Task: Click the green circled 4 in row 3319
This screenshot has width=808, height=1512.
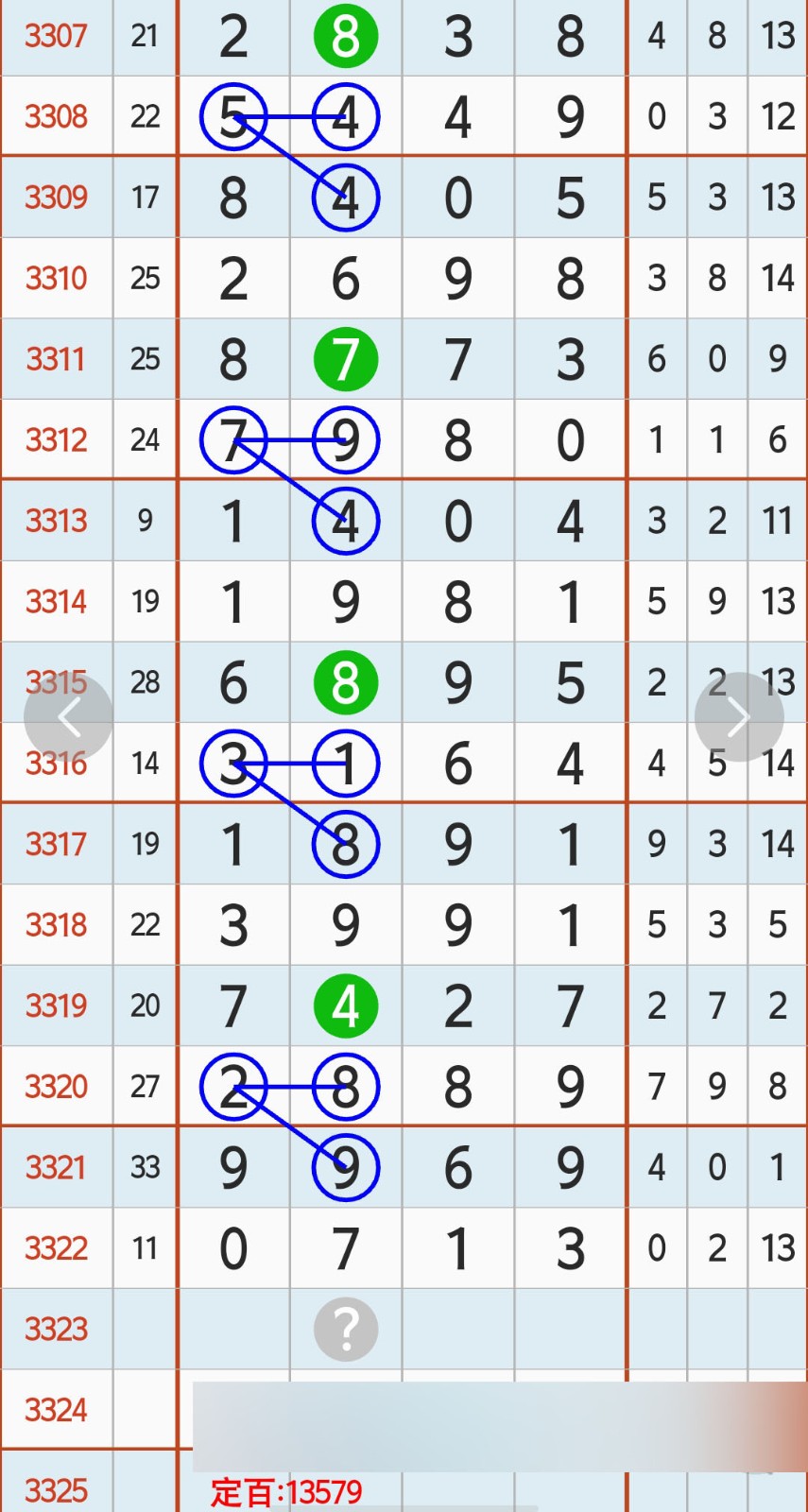Action: point(345,1005)
